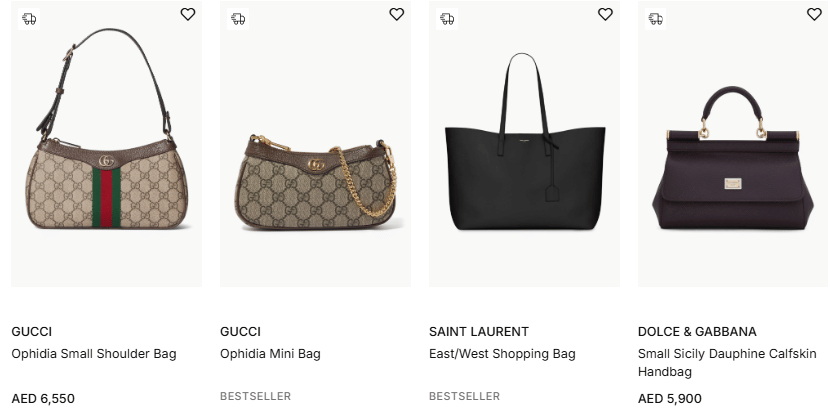Image resolution: width=835 pixels, height=411 pixels.
Task: Add Gucci Ophidia Small Shoulder Bag to wishlist
Action: 187,15
